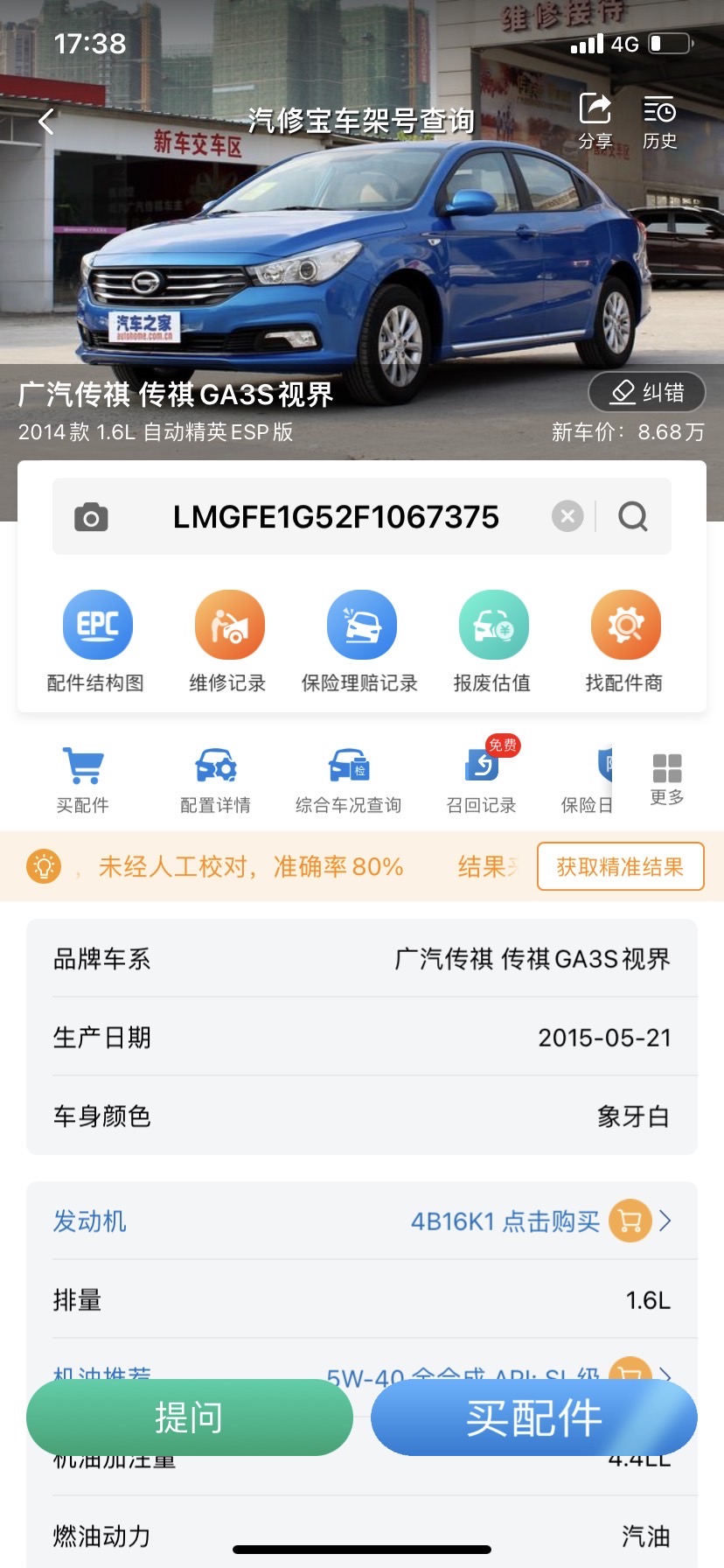This screenshot has width=724, height=1568.
Task: Go back using the top-left arrow
Action: pos(47,122)
